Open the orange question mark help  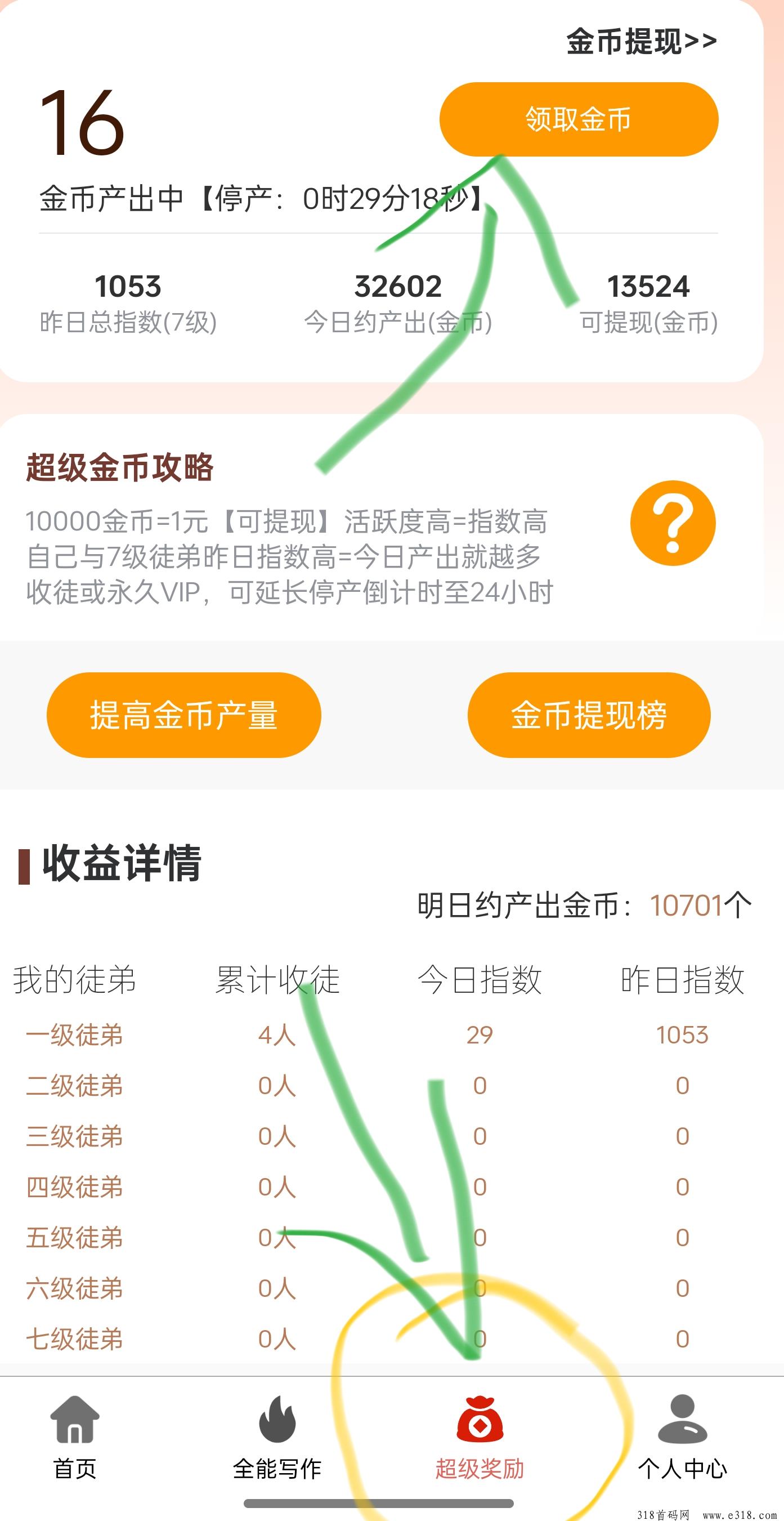673,523
